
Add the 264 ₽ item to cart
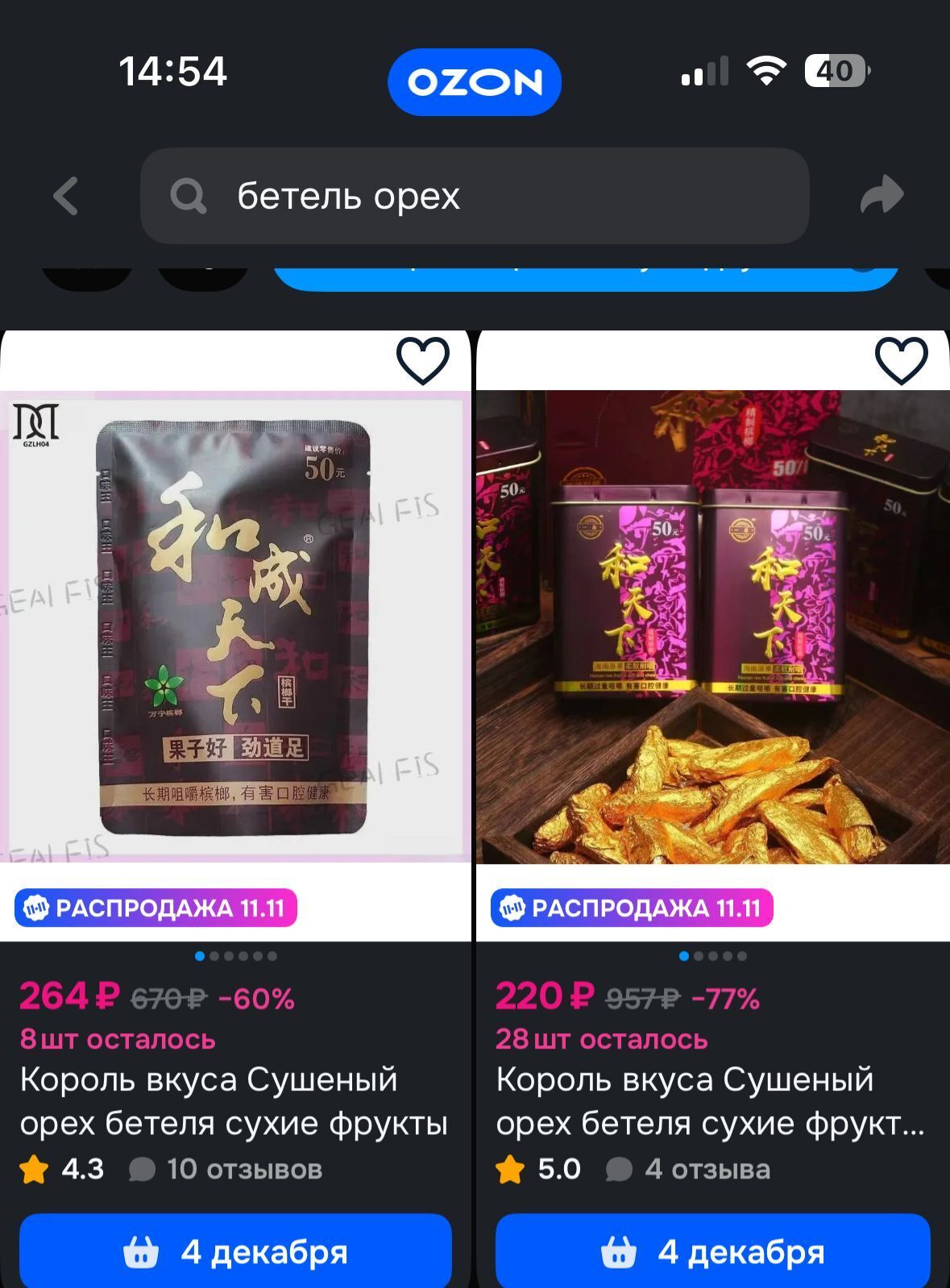(235, 1252)
